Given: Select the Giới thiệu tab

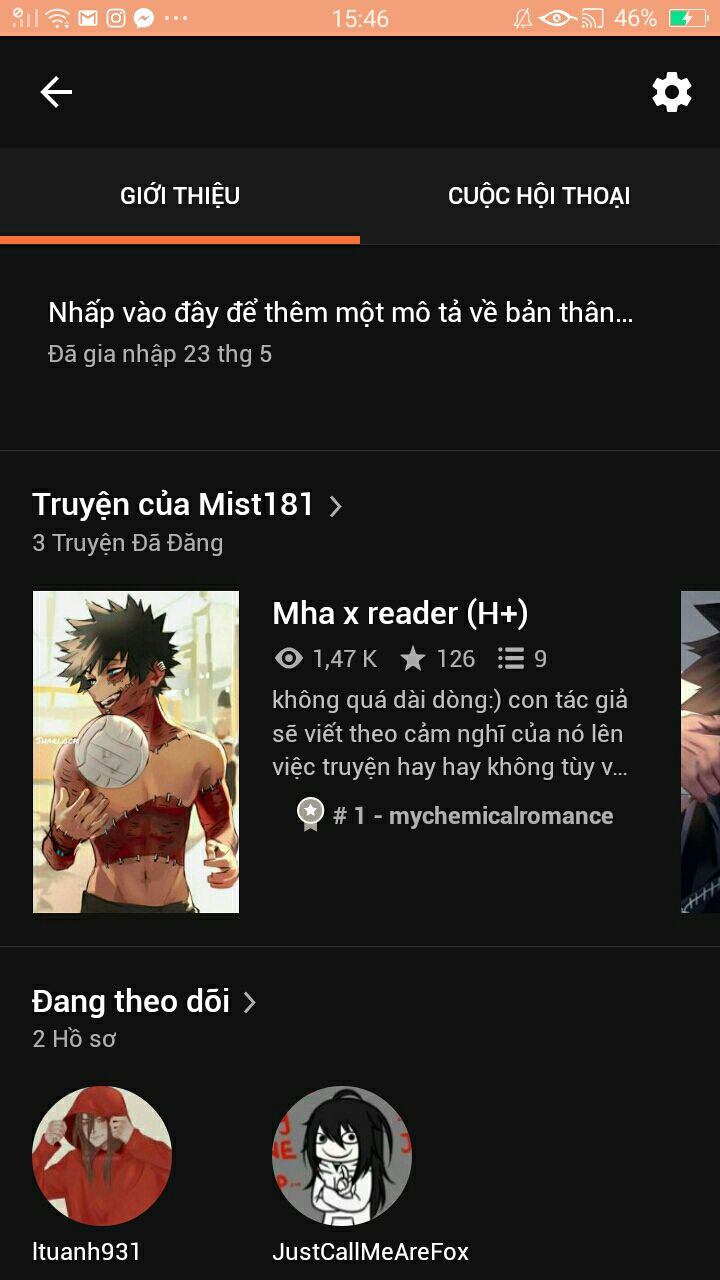Looking at the screenshot, I should (x=180, y=196).
